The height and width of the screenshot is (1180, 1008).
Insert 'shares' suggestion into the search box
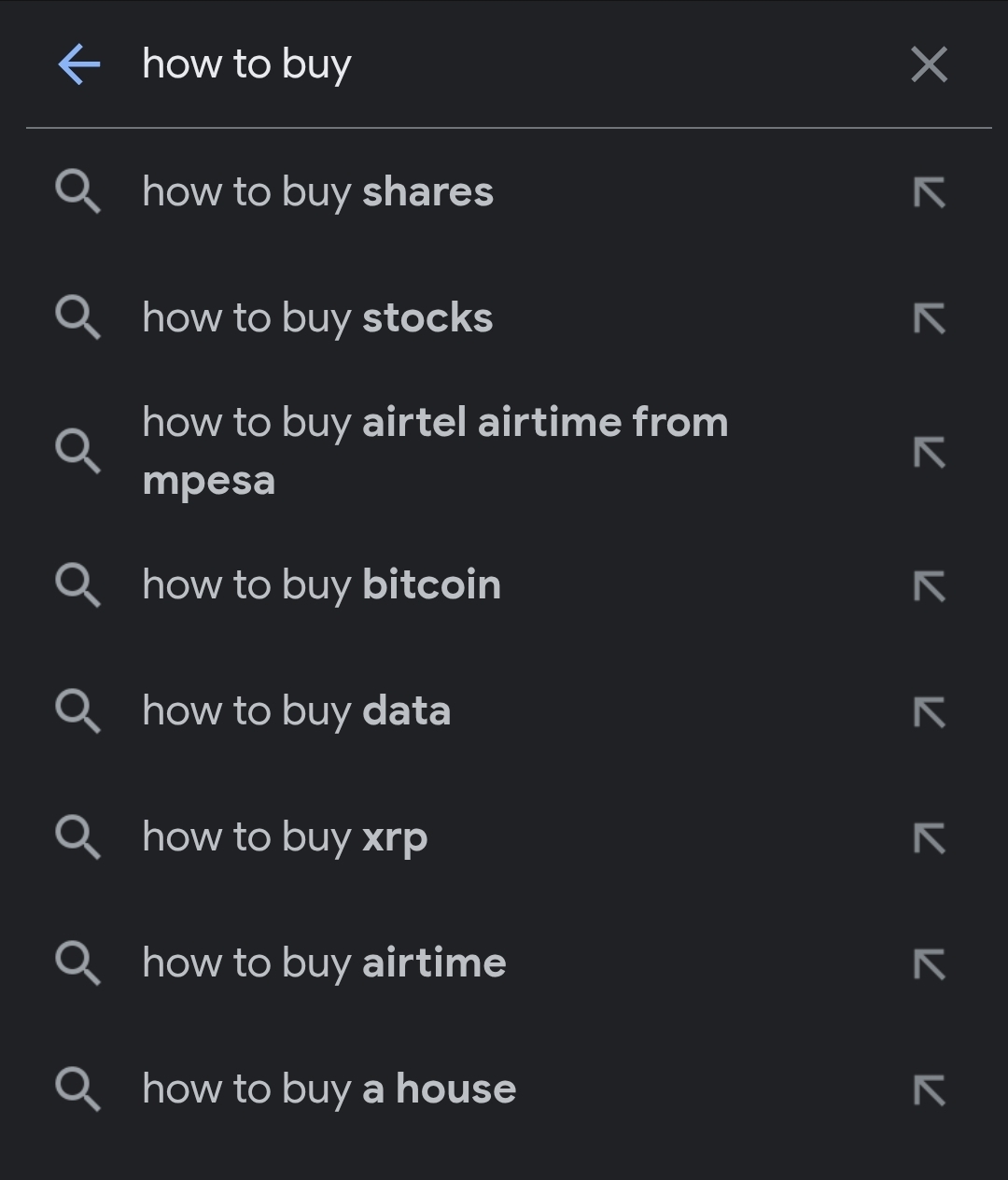[x=930, y=192]
